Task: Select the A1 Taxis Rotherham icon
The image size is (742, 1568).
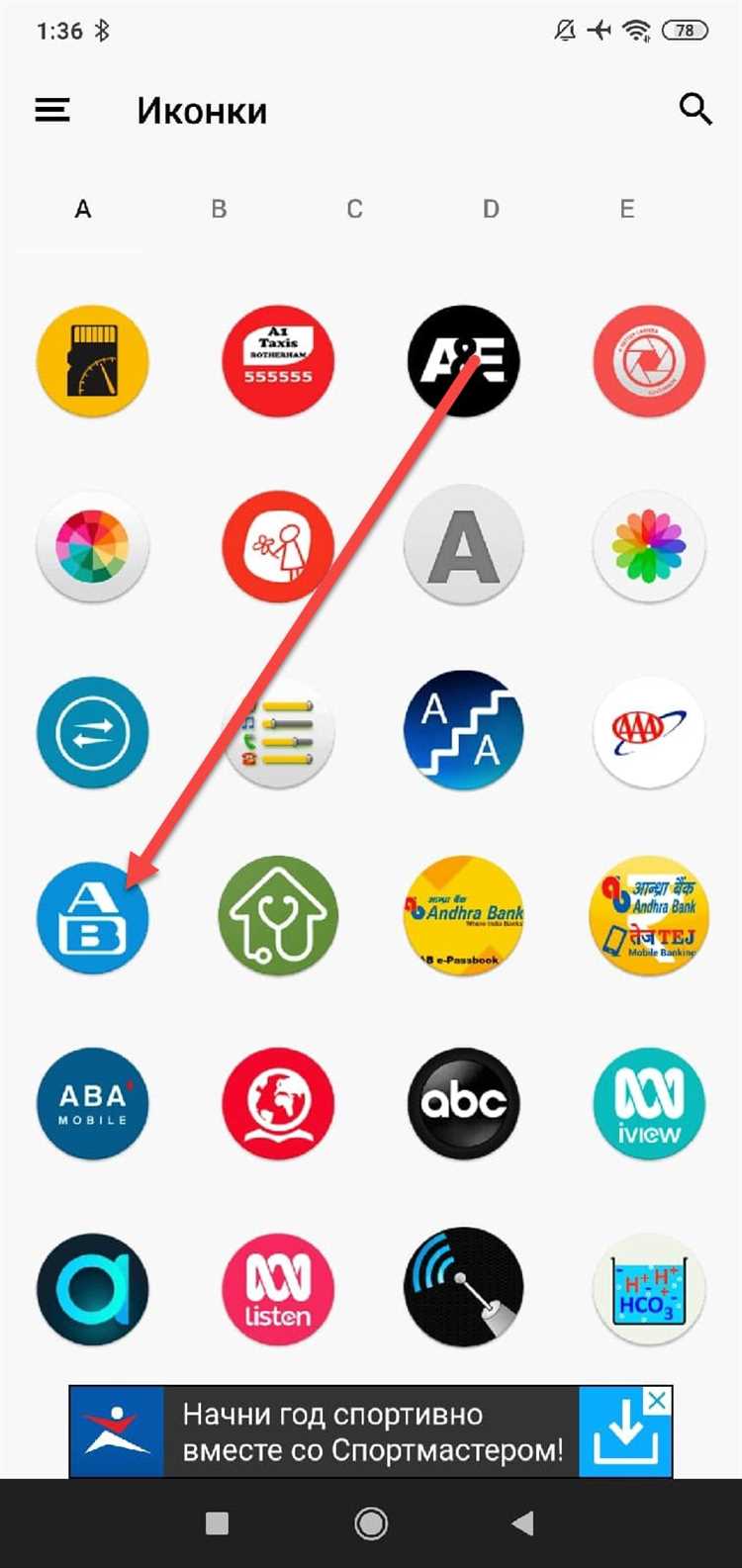Action: [x=278, y=361]
